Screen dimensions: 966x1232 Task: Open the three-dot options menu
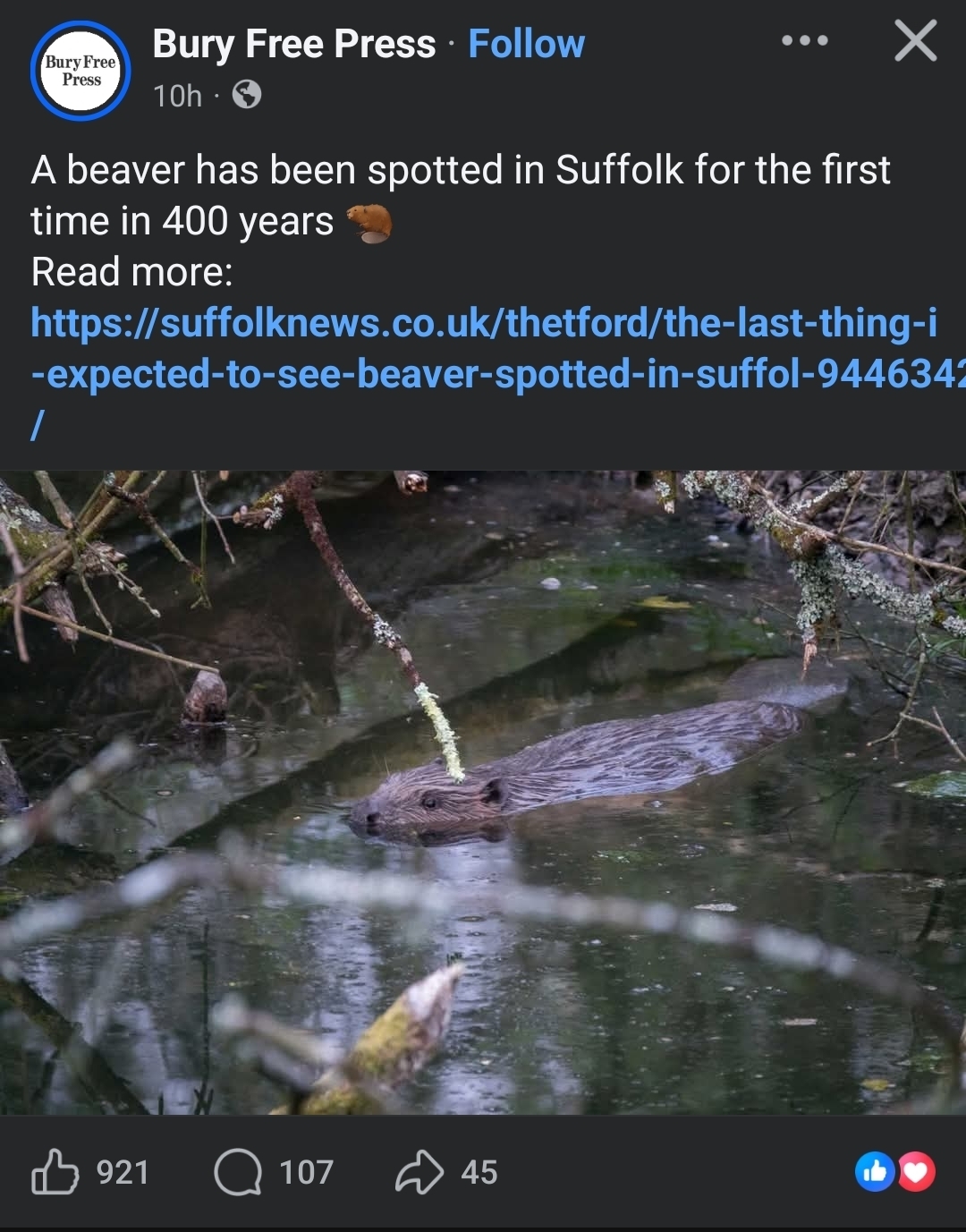pyautogui.click(x=804, y=41)
